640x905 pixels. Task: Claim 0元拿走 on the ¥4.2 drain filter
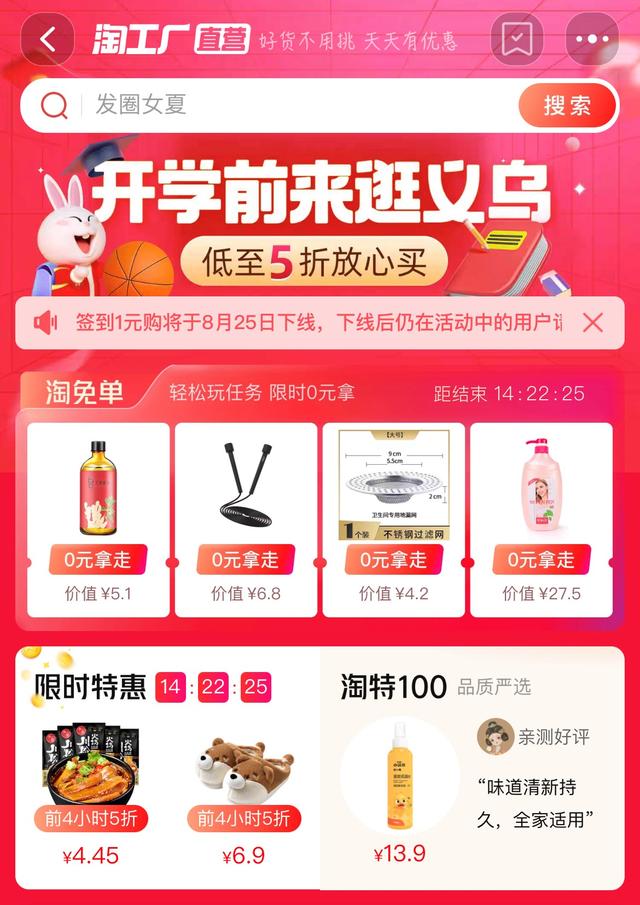point(393,559)
